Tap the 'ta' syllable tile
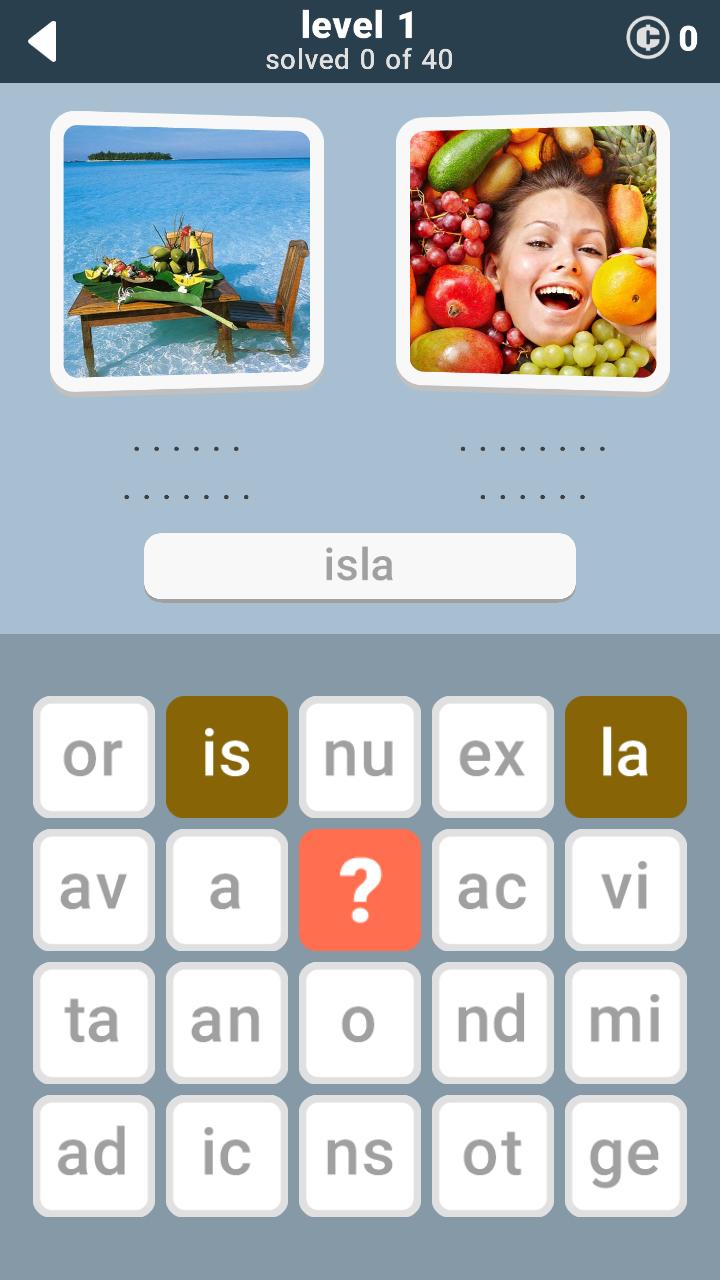This screenshot has height=1280, width=720. tap(94, 1022)
